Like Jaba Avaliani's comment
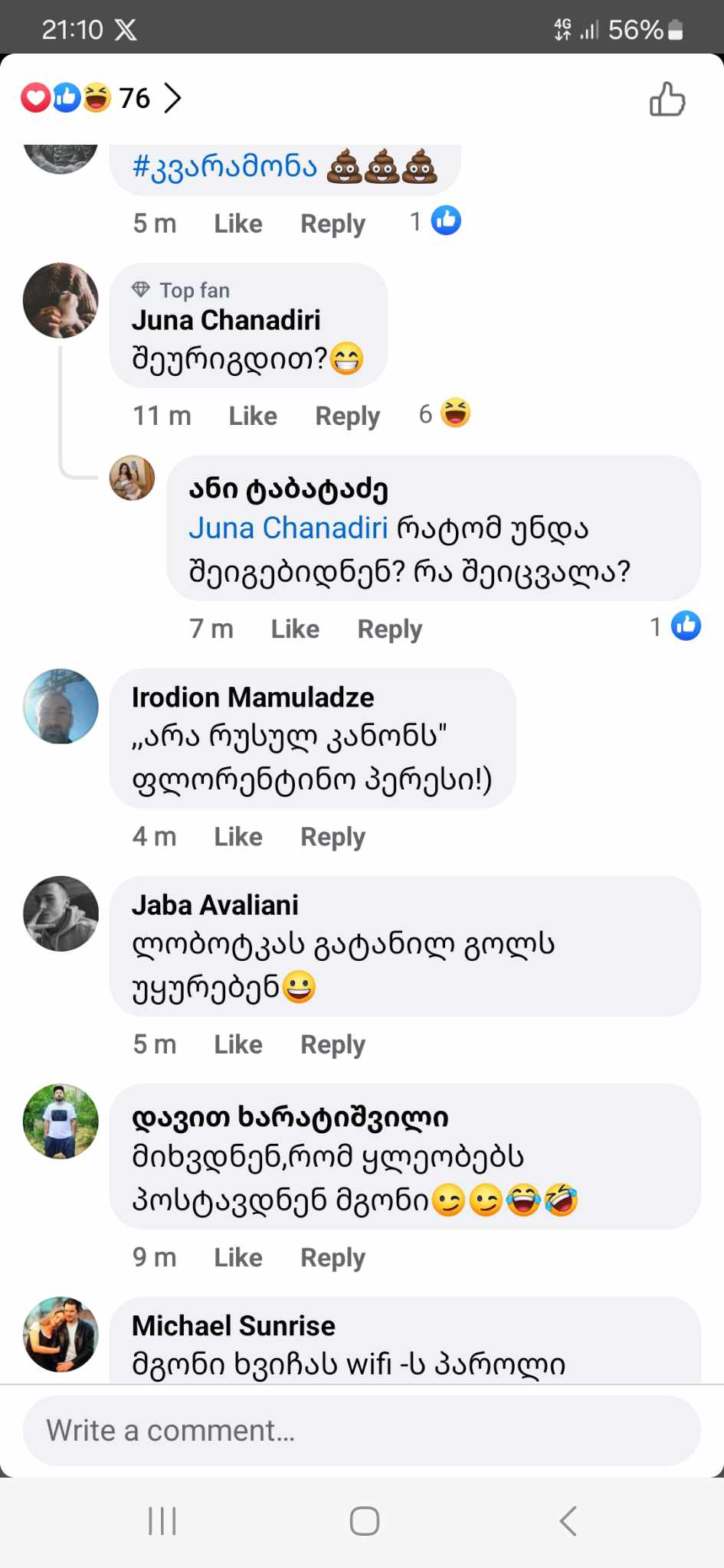Image resolution: width=724 pixels, height=1568 pixels. 238,1044
